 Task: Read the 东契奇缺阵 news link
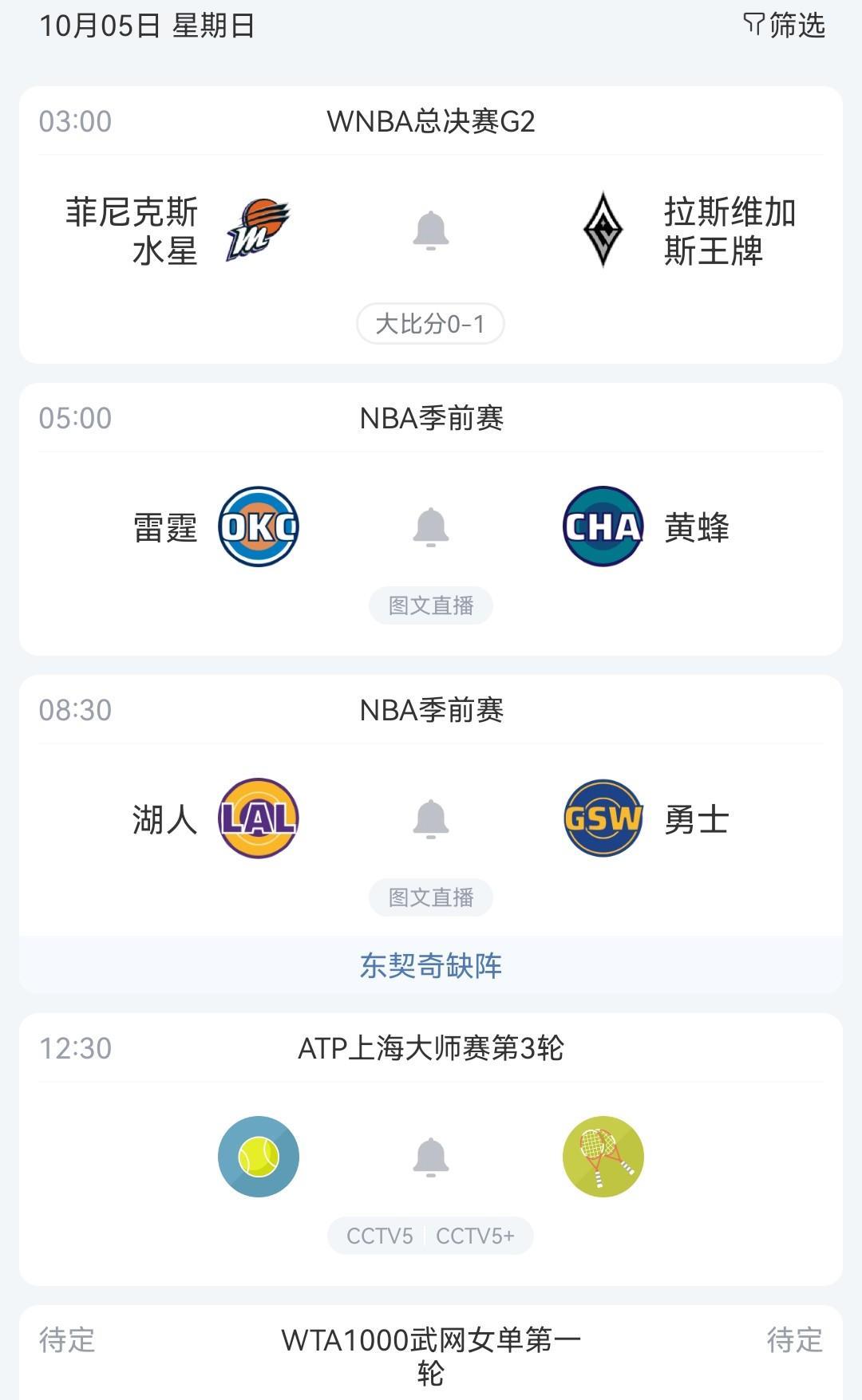click(x=430, y=966)
